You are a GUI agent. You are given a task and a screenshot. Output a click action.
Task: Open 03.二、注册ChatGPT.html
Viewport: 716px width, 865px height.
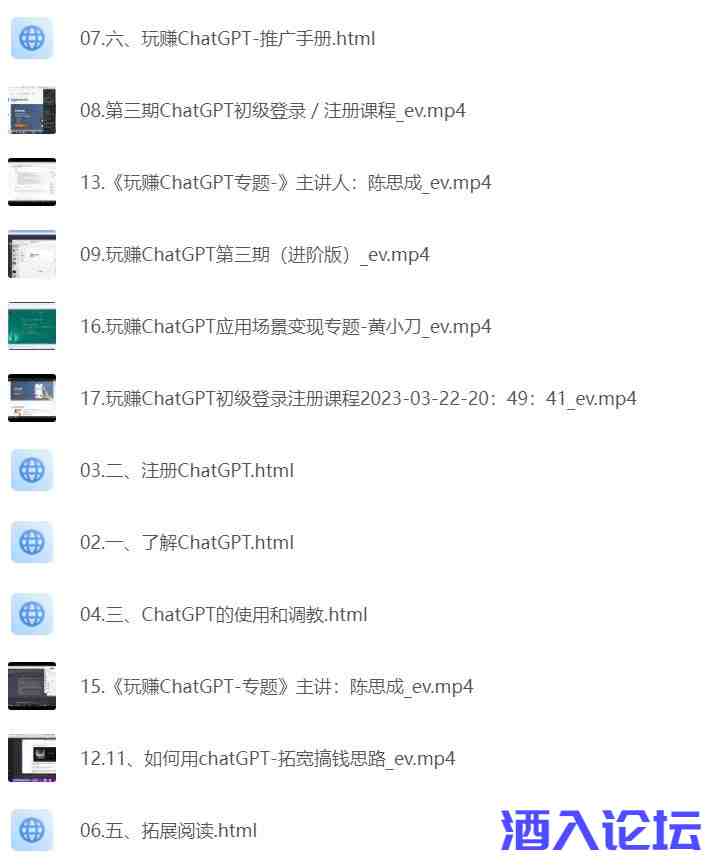pyautogui.click(x=186, y=471)
